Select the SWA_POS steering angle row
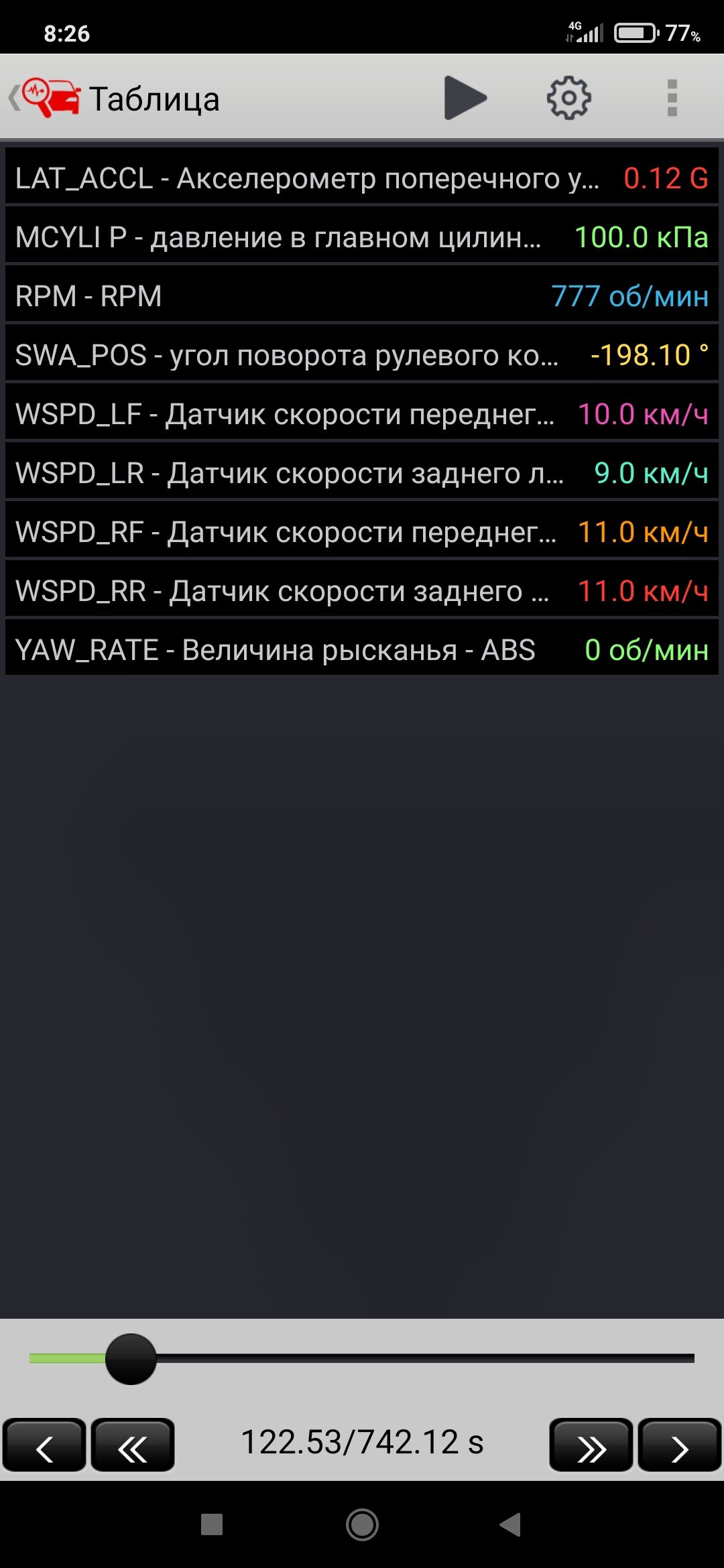Image resolution: width=724 pixels, height=1568 pixels. tap(362, 355)
